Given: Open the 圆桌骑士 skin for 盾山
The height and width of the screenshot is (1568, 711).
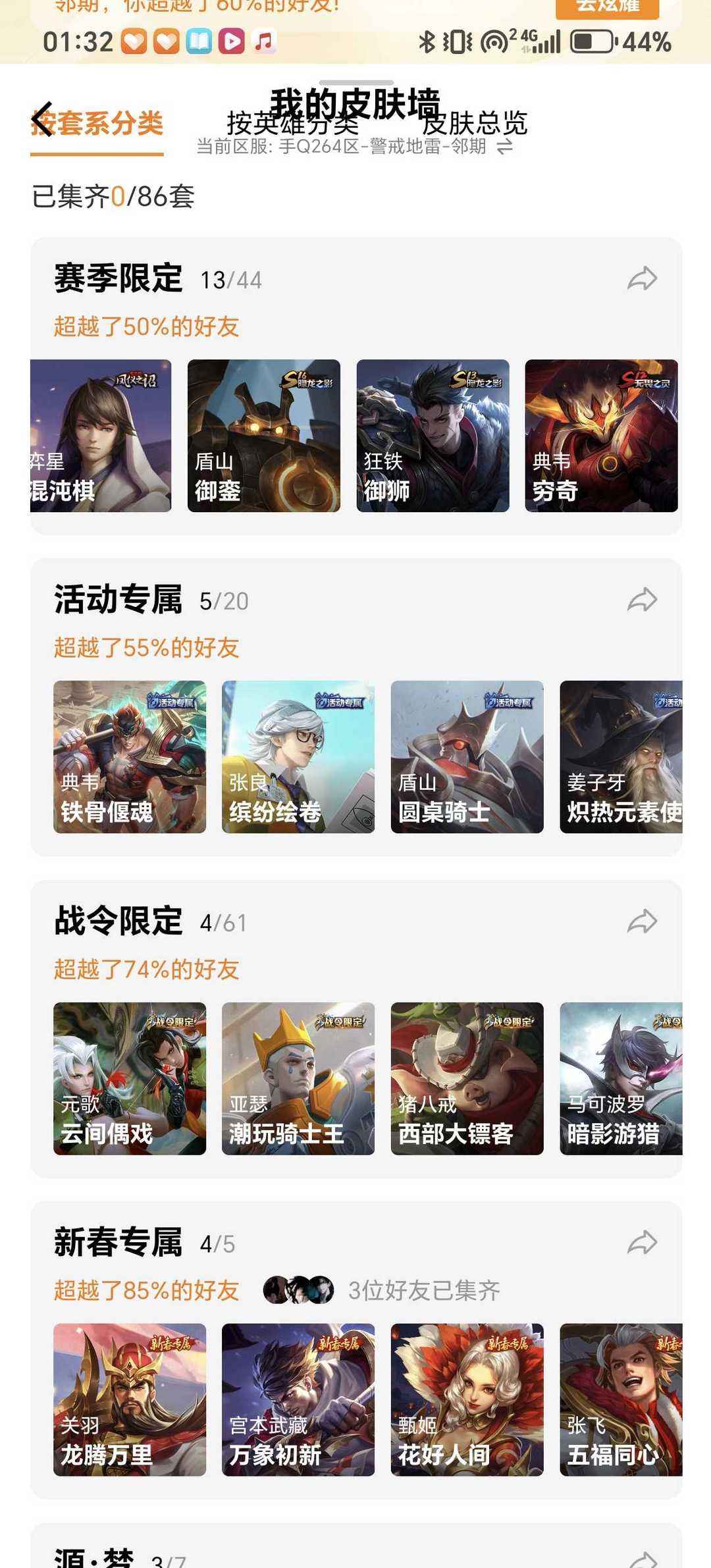Looking at the screenshot, I should click(x=467, y=757).
